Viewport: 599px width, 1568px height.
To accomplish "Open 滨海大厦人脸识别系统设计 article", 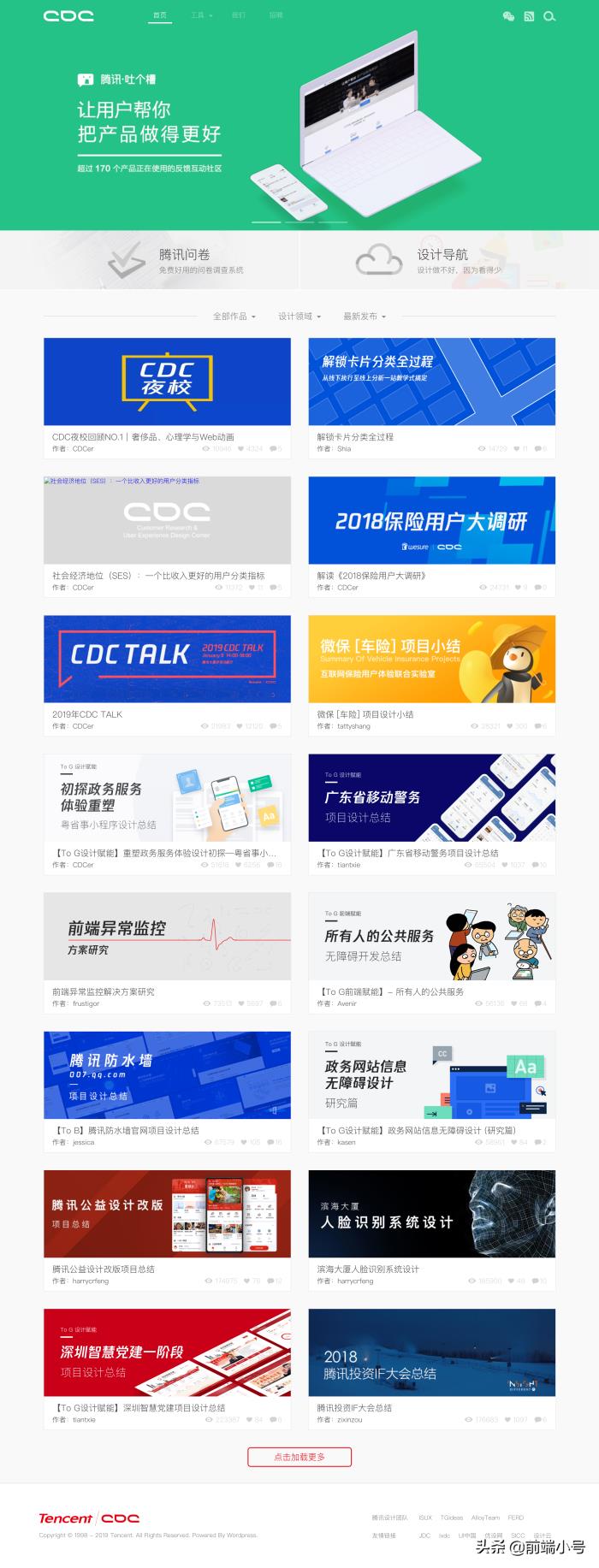I will tap(431, 1213).
